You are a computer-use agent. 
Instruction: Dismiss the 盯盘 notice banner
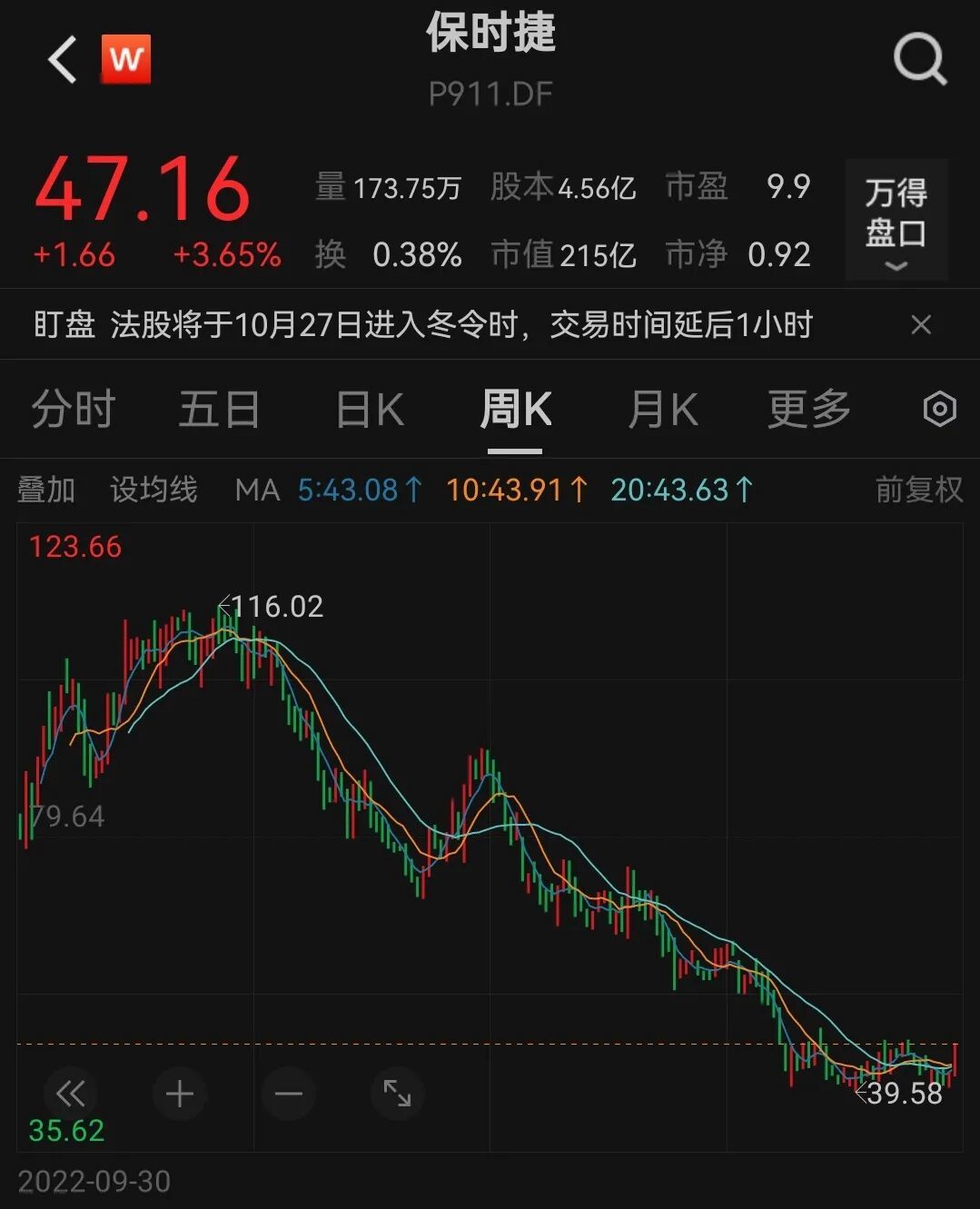point(921,325)
